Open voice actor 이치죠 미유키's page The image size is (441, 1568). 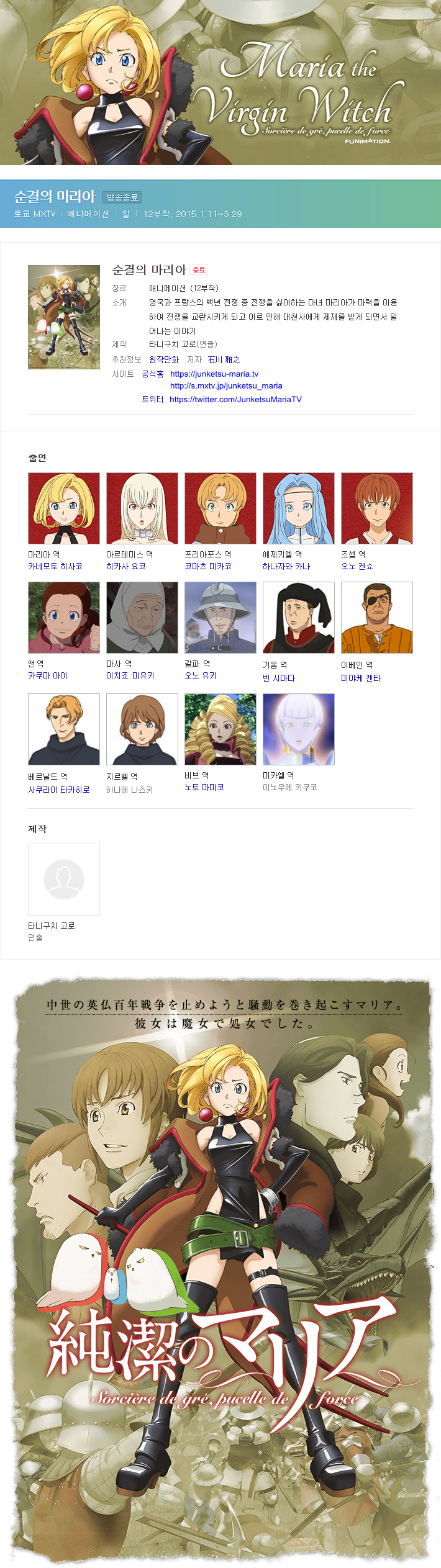point(130,675)
